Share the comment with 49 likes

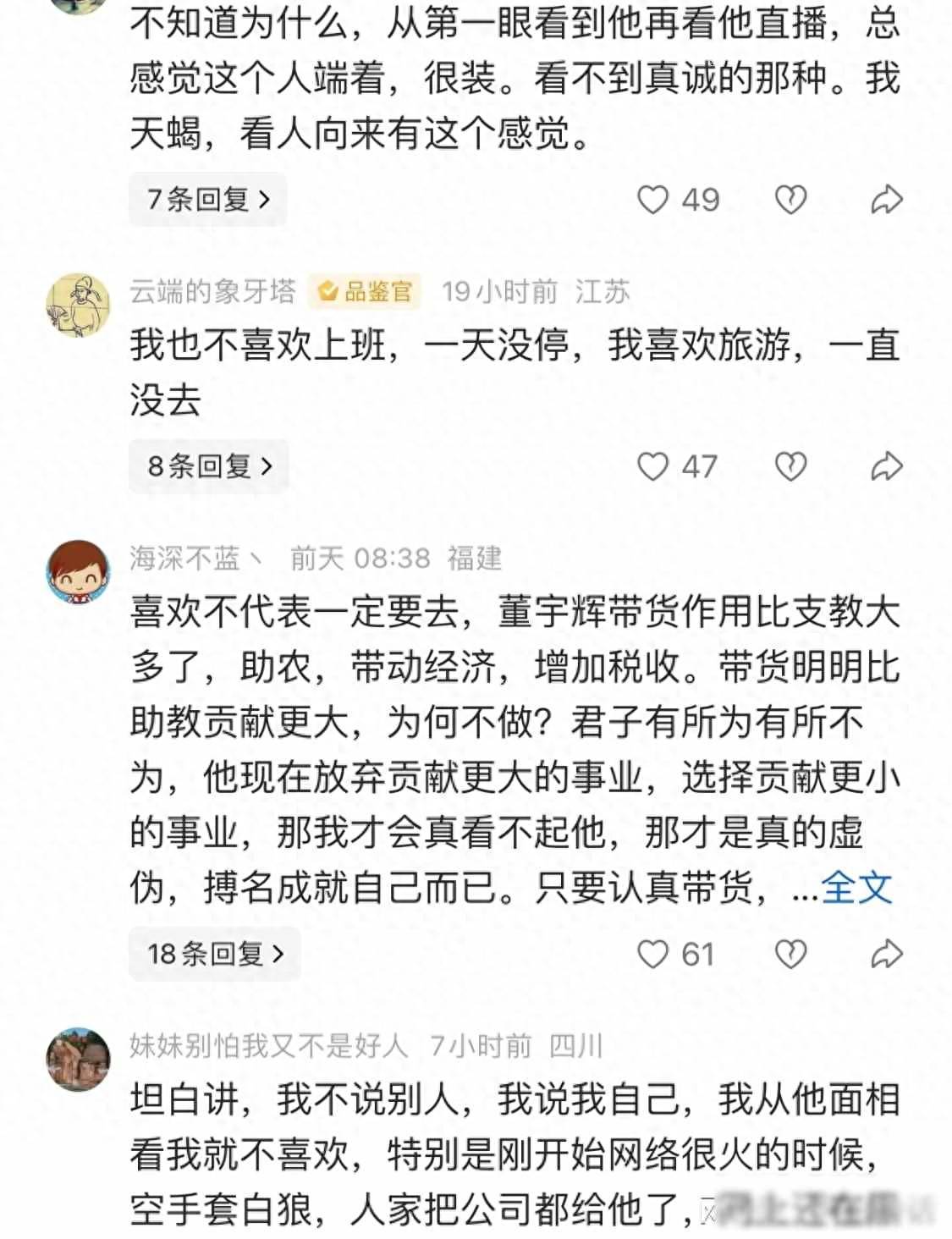click(887, 200)
